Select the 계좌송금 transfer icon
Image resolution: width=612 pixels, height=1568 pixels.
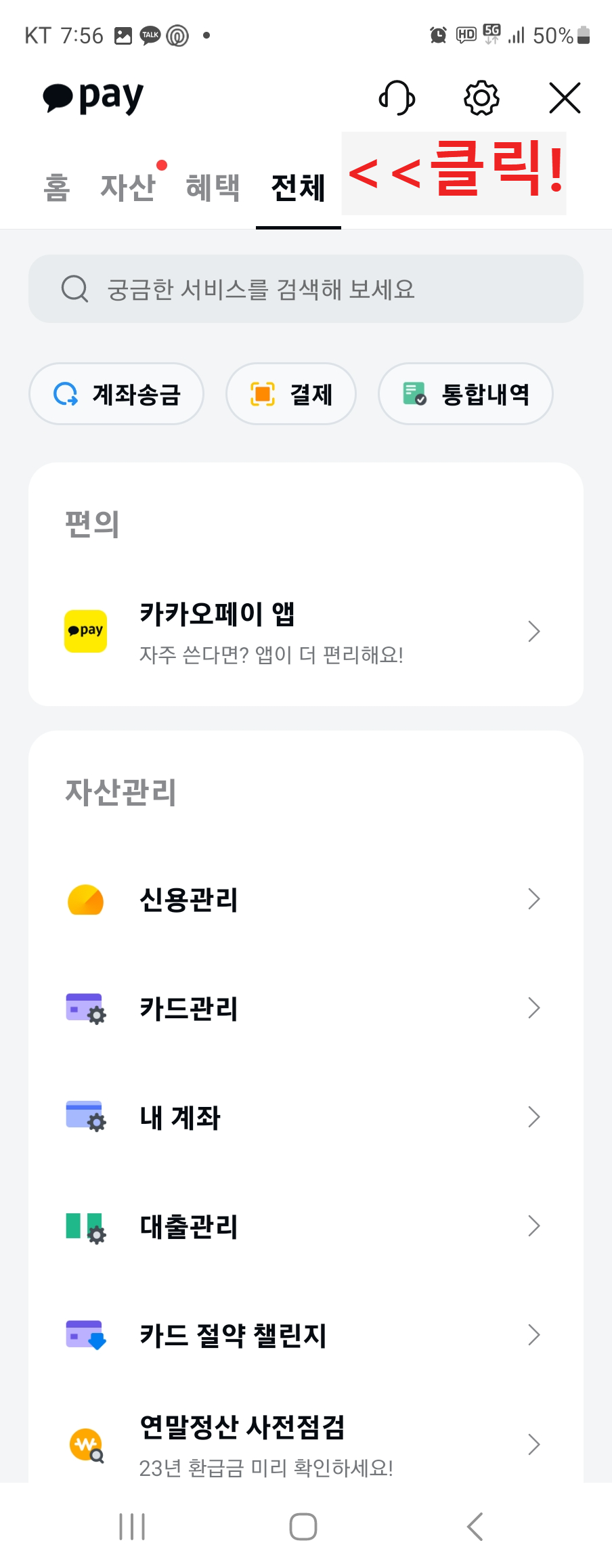tap(65, 393)
